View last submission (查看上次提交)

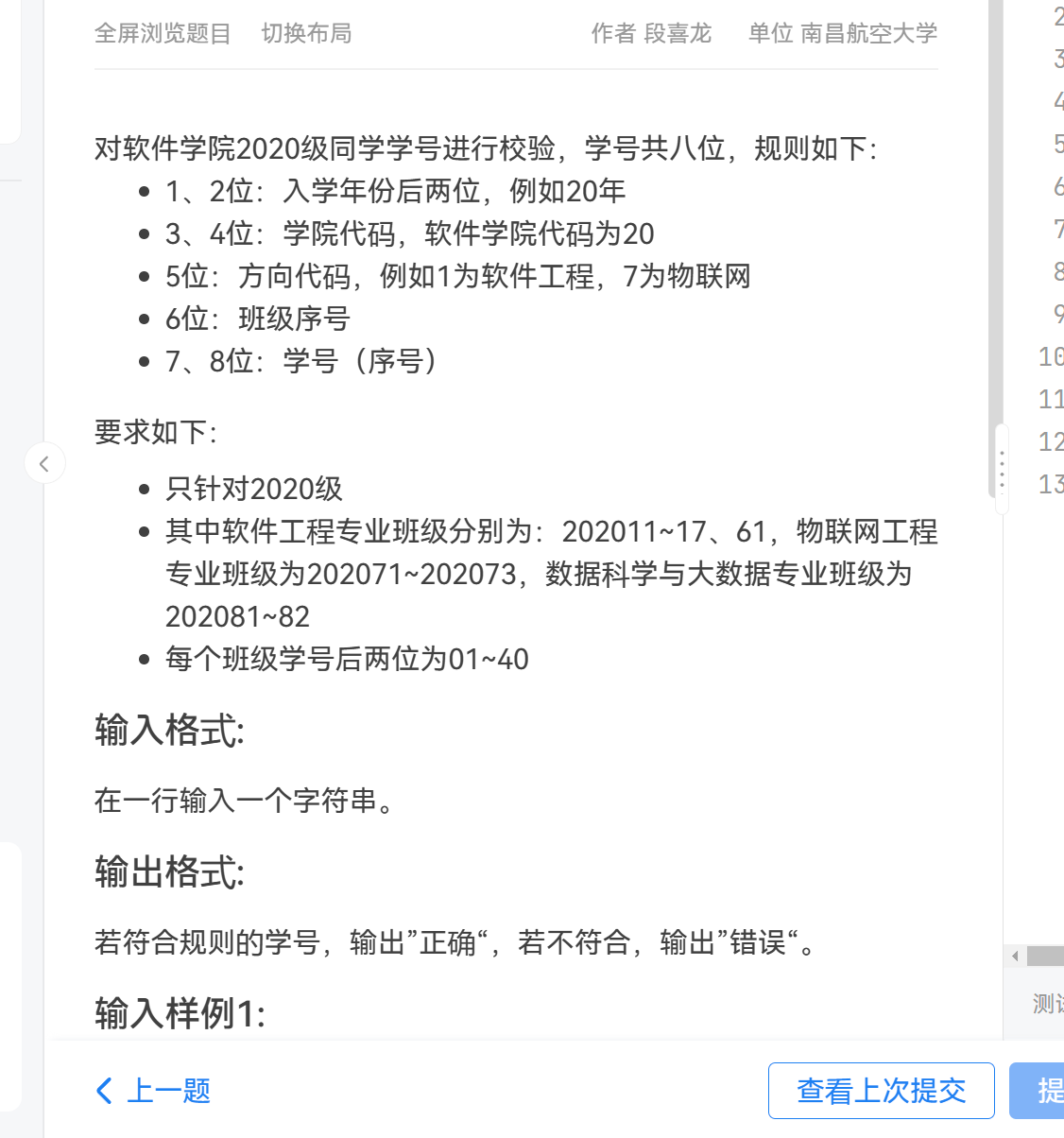[881, 1091]
